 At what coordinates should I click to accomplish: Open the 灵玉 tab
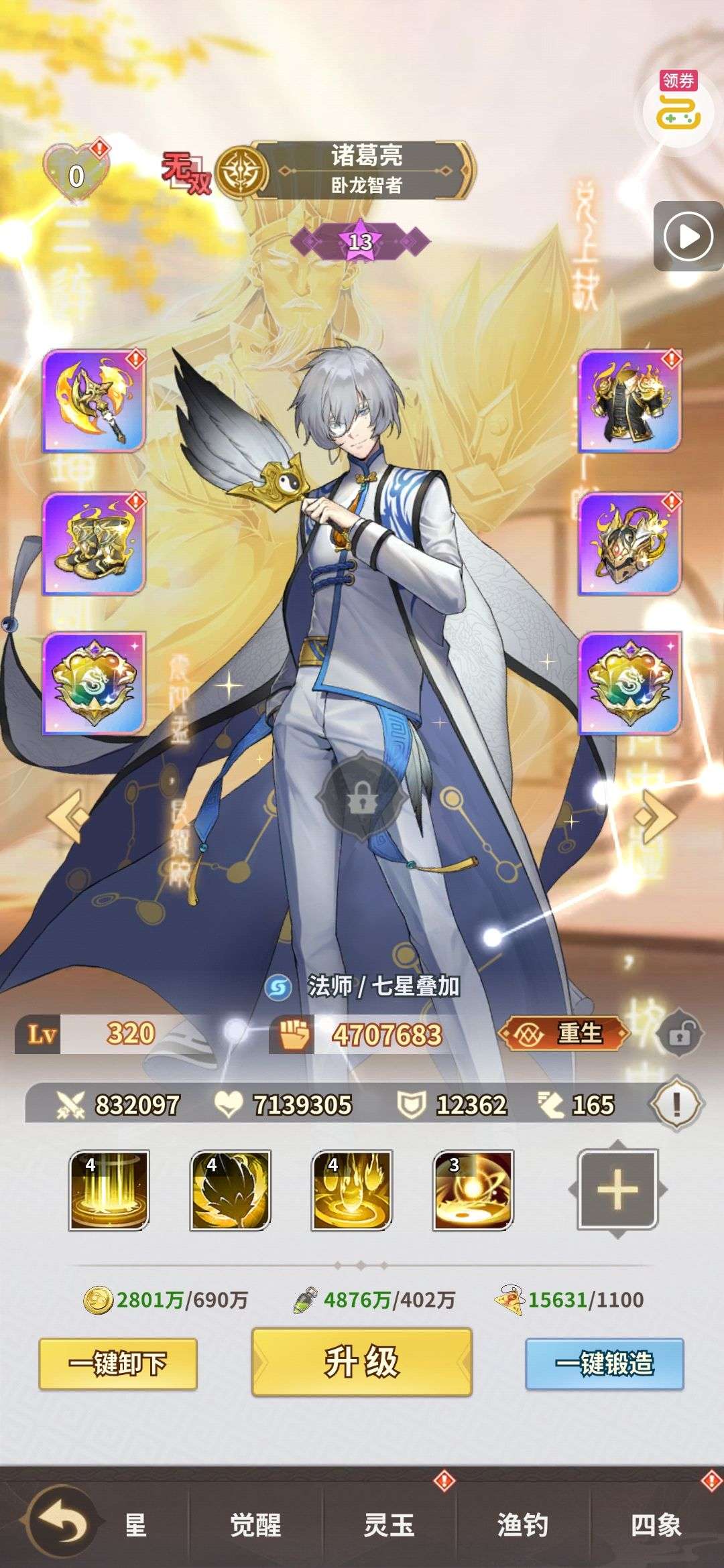tap(389, 1526)
